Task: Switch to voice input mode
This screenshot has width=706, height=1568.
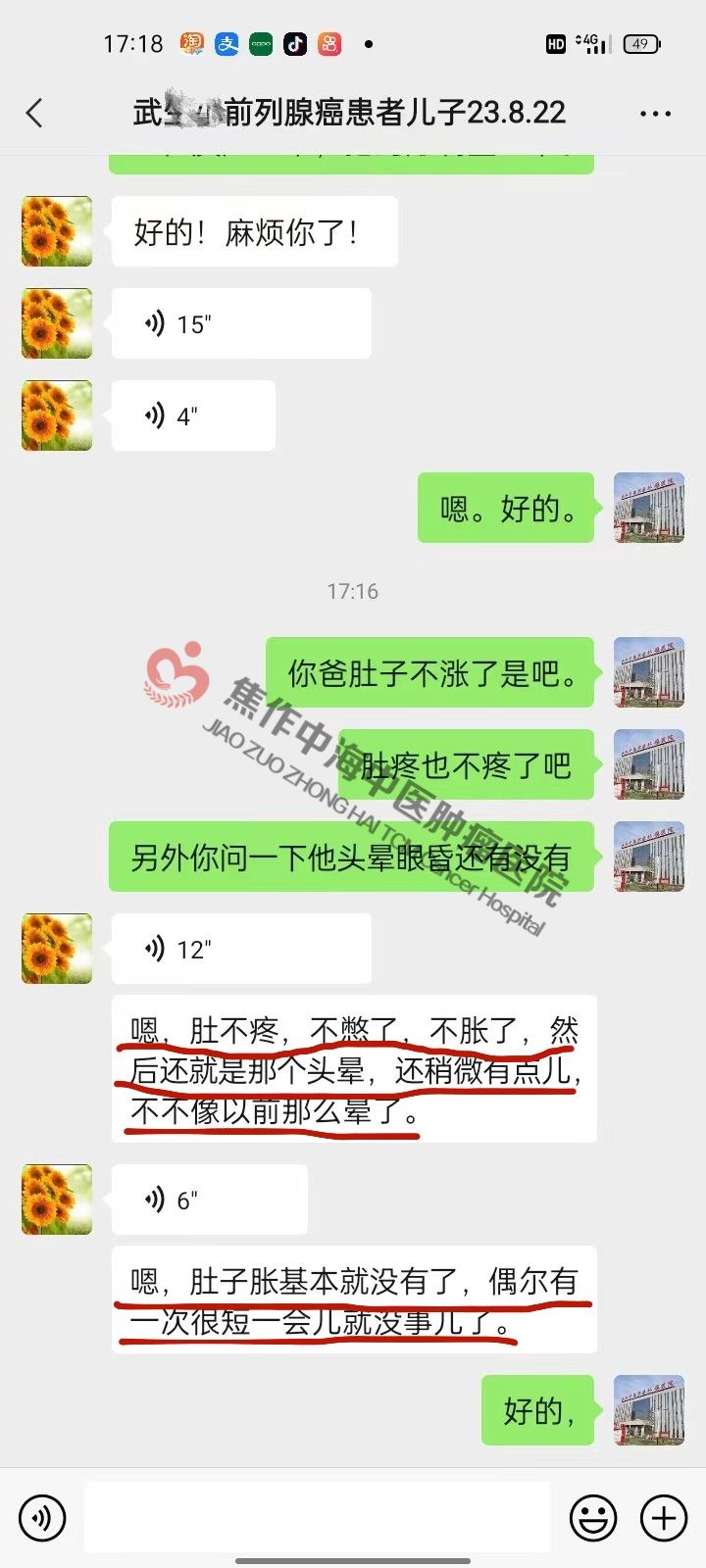Action: [41, 1518]
